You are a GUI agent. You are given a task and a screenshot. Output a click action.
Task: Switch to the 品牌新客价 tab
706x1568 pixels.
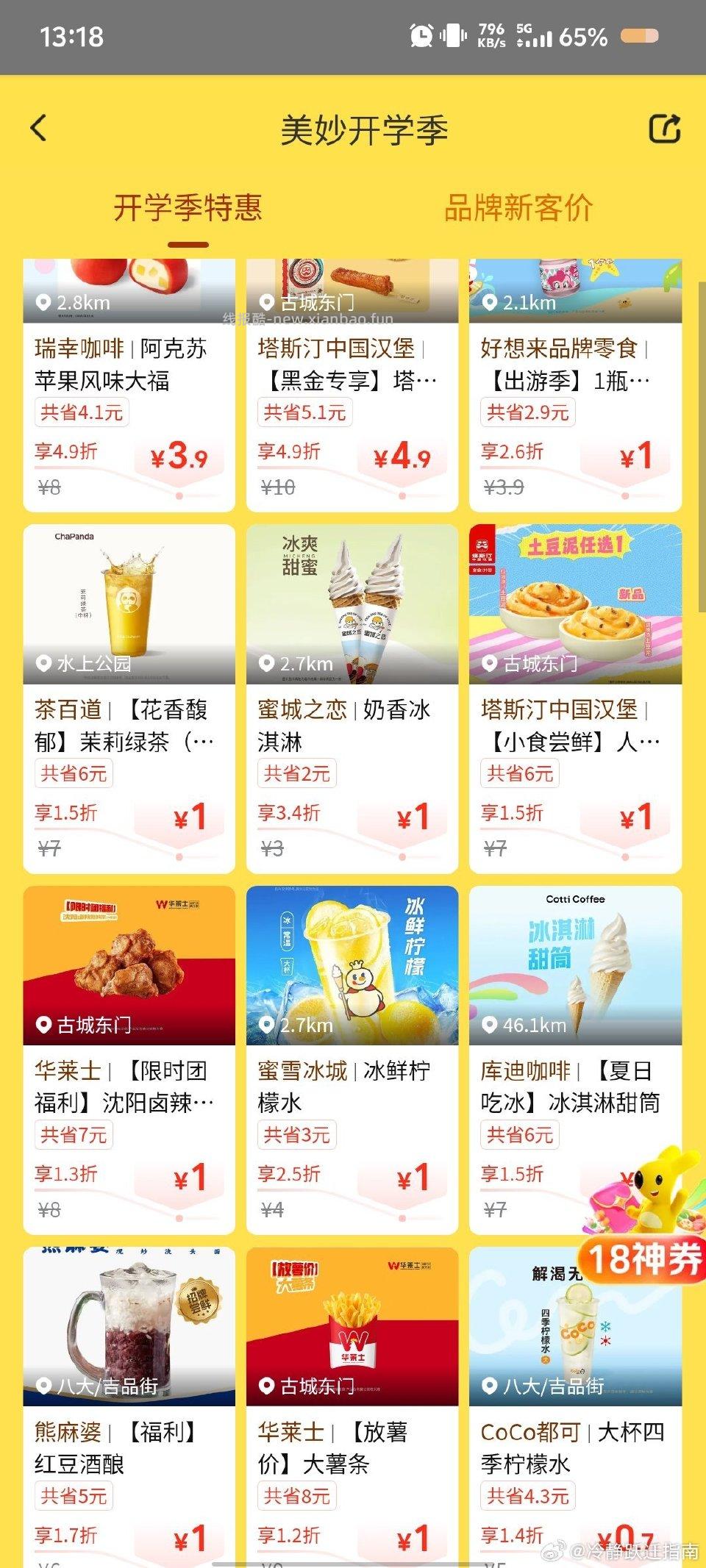pos(521,208)
